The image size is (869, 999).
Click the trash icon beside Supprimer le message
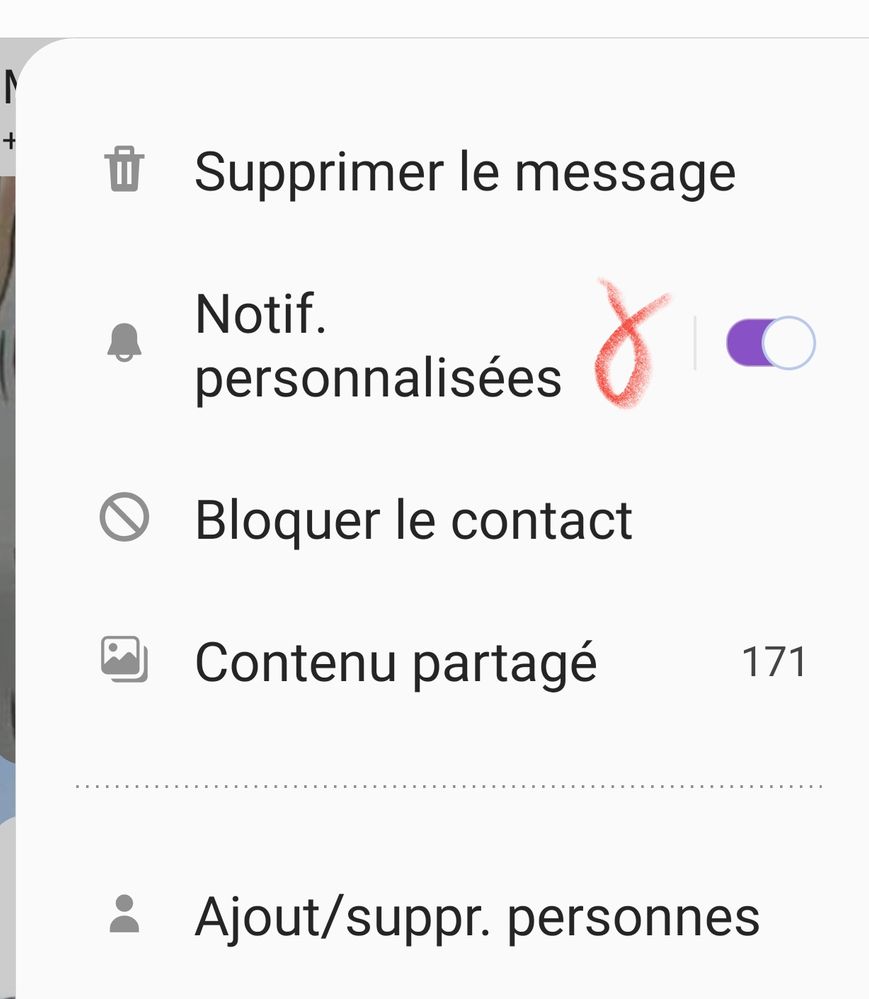[x=124, y=171]
